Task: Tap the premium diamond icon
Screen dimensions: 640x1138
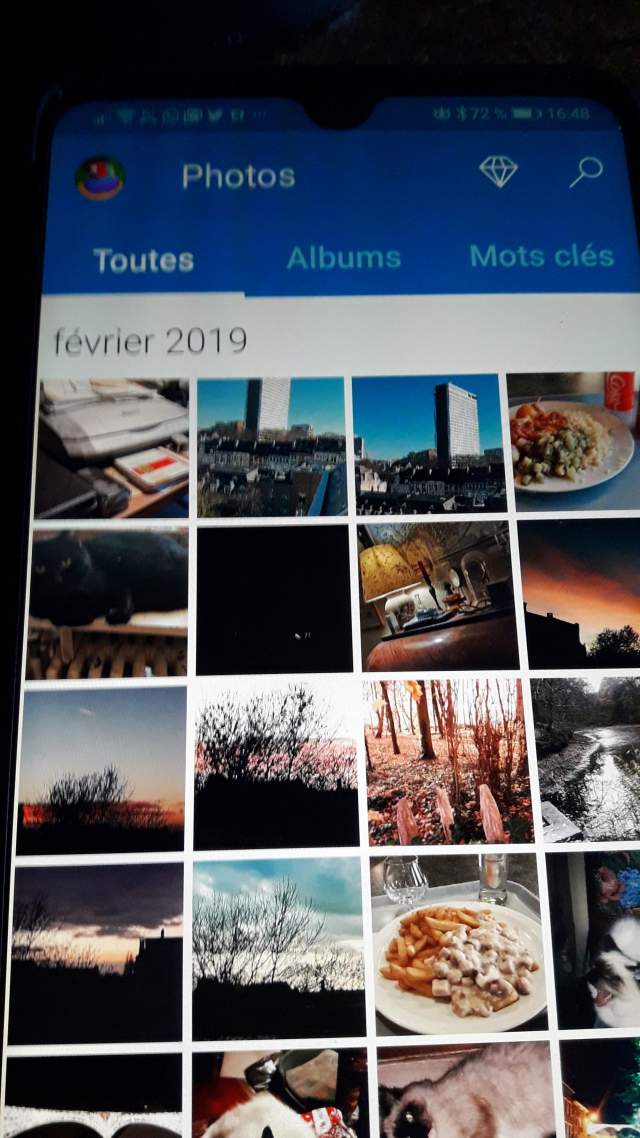Action: tap(498, 172)
